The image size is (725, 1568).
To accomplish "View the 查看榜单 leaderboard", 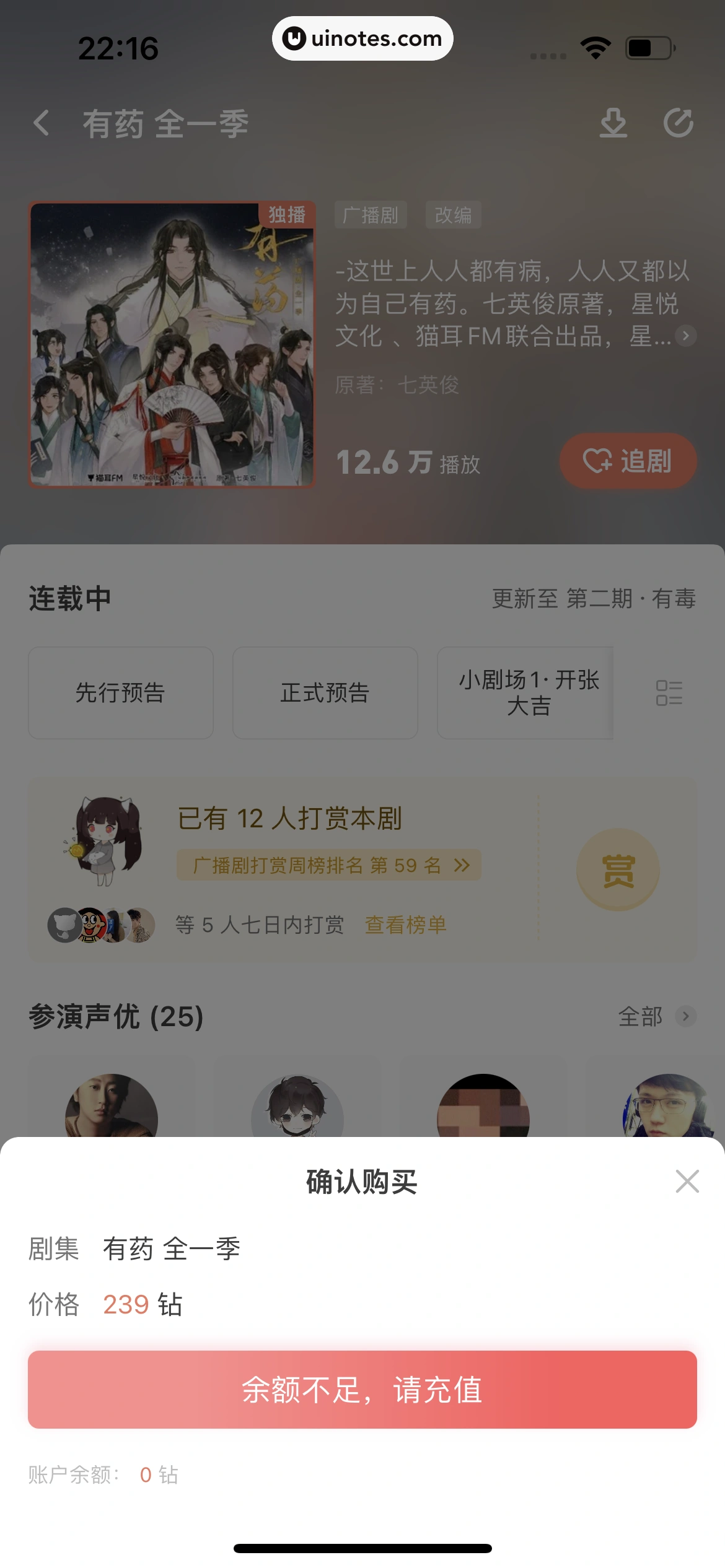I will pyautogui.click(x=405, y=925).
